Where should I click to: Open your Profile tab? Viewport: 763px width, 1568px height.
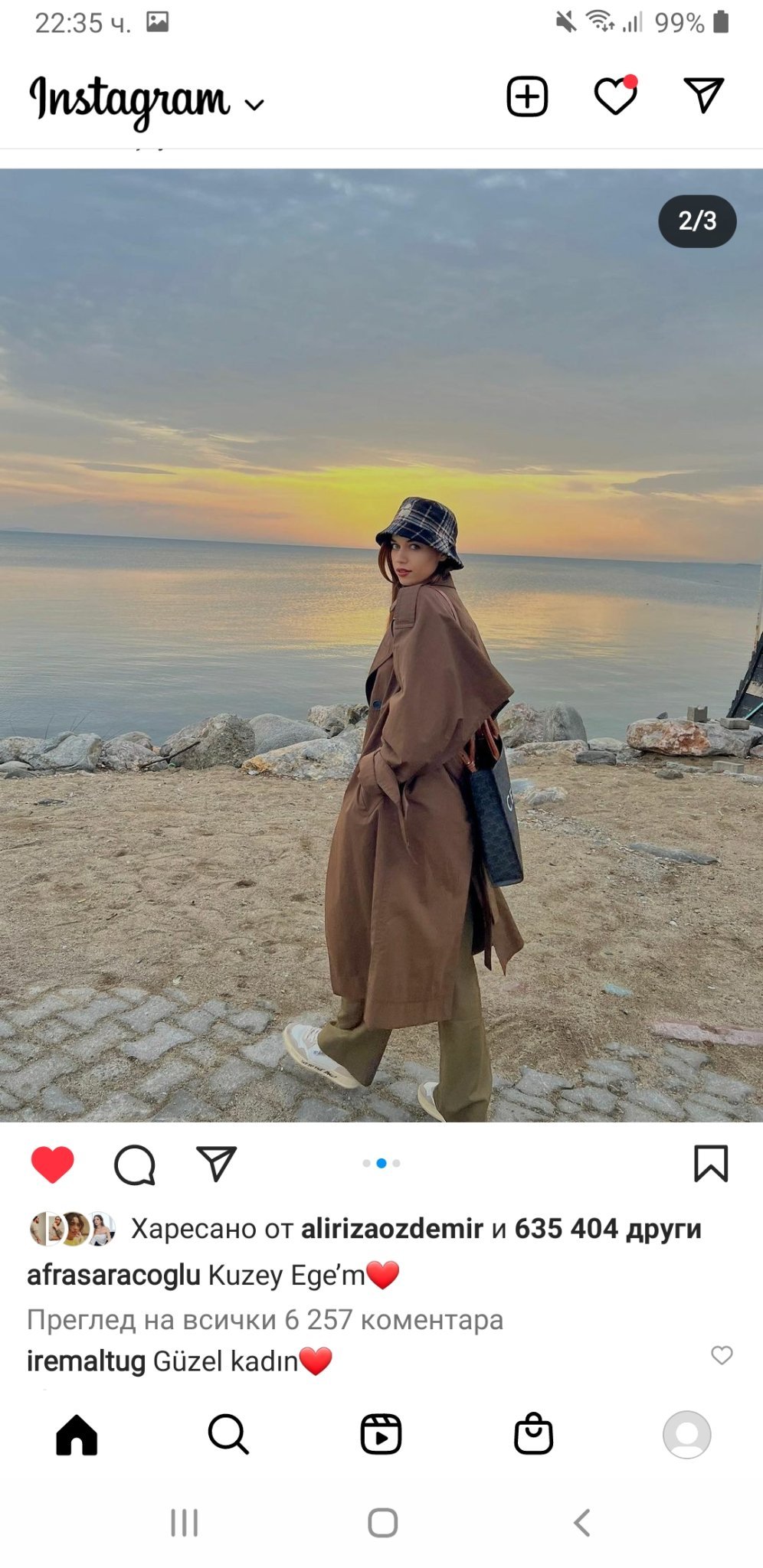pyautogui.click(x=686, y=1434)
